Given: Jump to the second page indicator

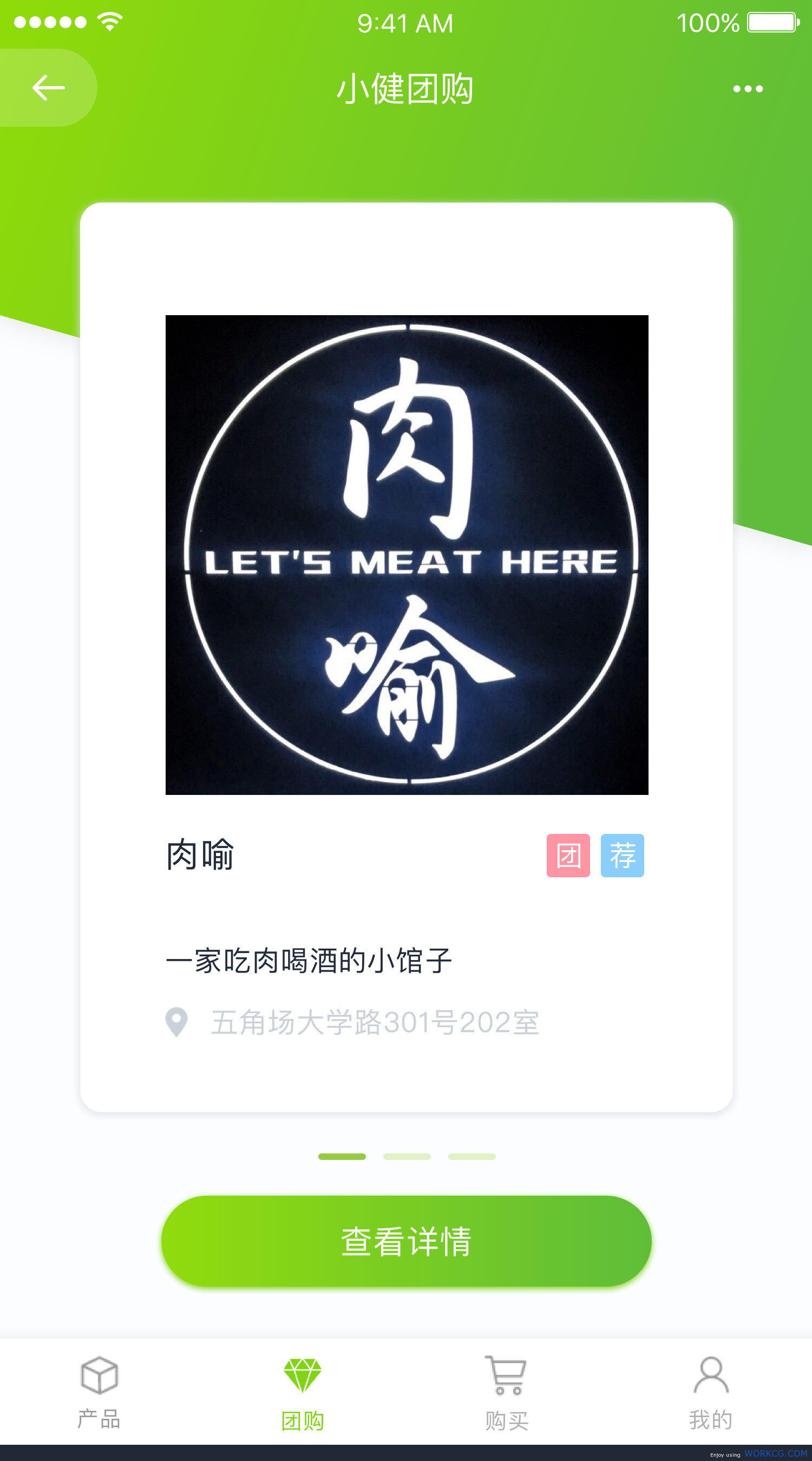Looking at the screenshot, I should (407, 1157).
